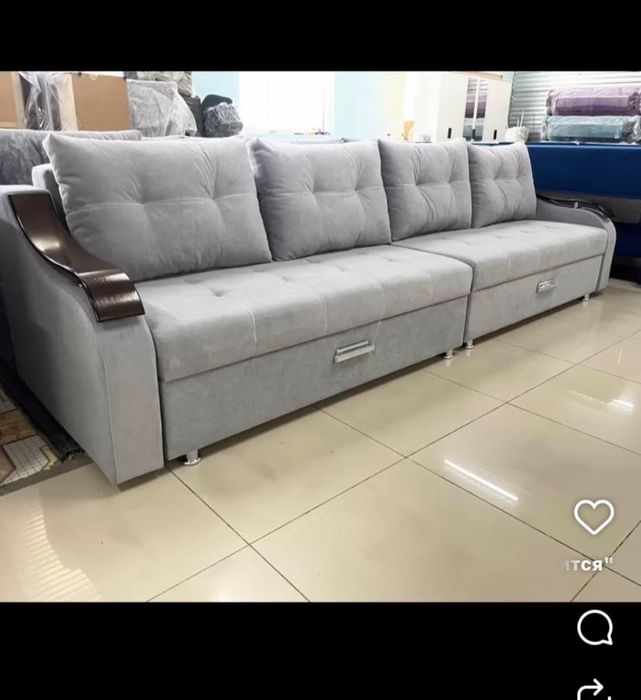Open the comments bubble
This screenshot has width=641, height=700.
[x=595, y=627]
